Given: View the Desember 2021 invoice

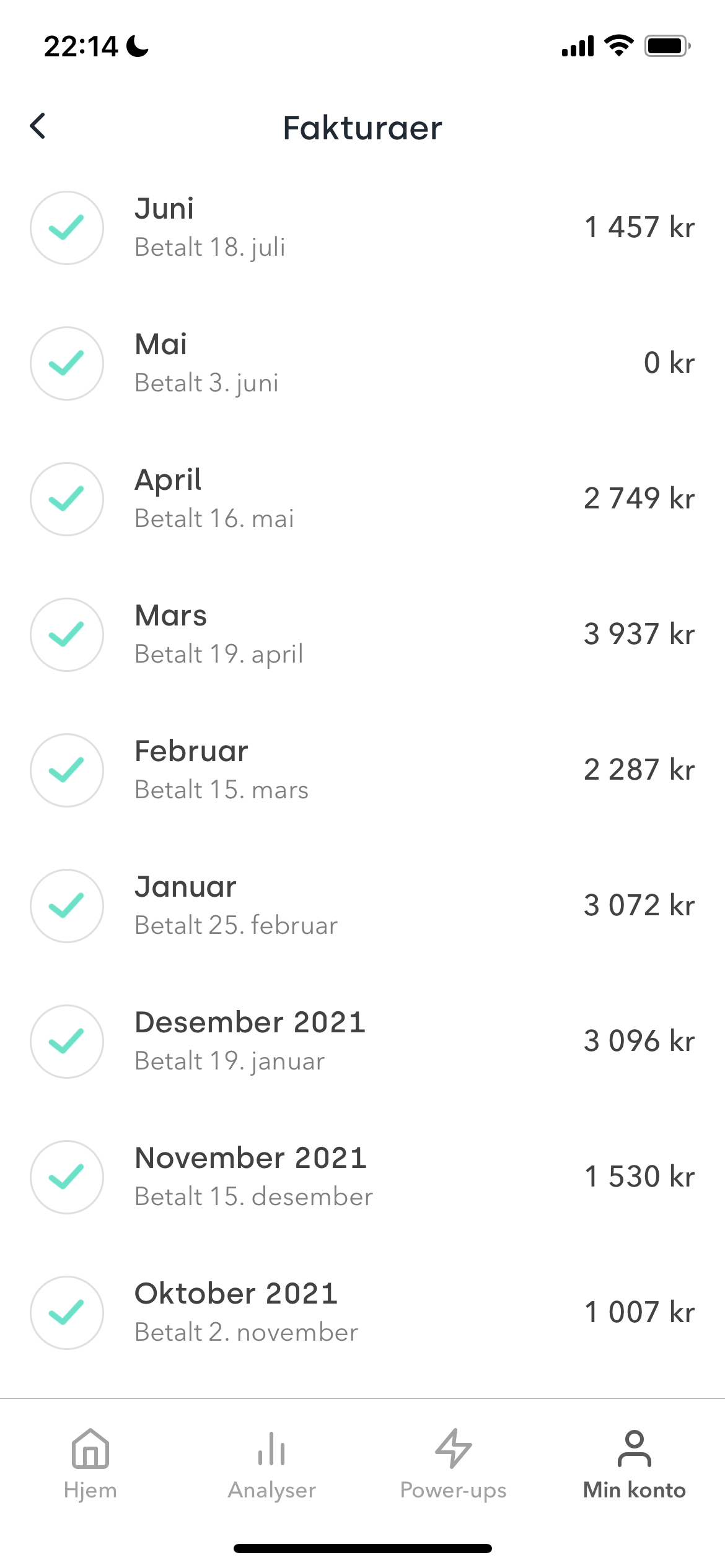Looking at the screenshot, I should 362,1042.
